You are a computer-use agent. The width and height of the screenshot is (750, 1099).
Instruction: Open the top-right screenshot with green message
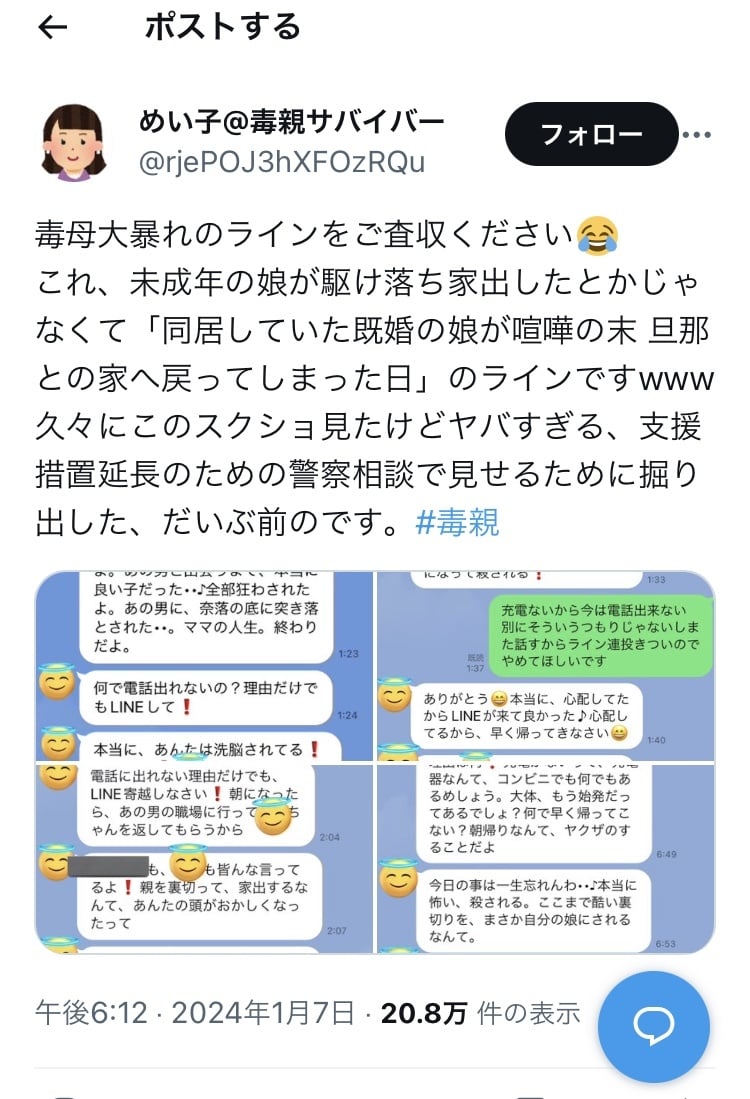(x=546, y=666)
